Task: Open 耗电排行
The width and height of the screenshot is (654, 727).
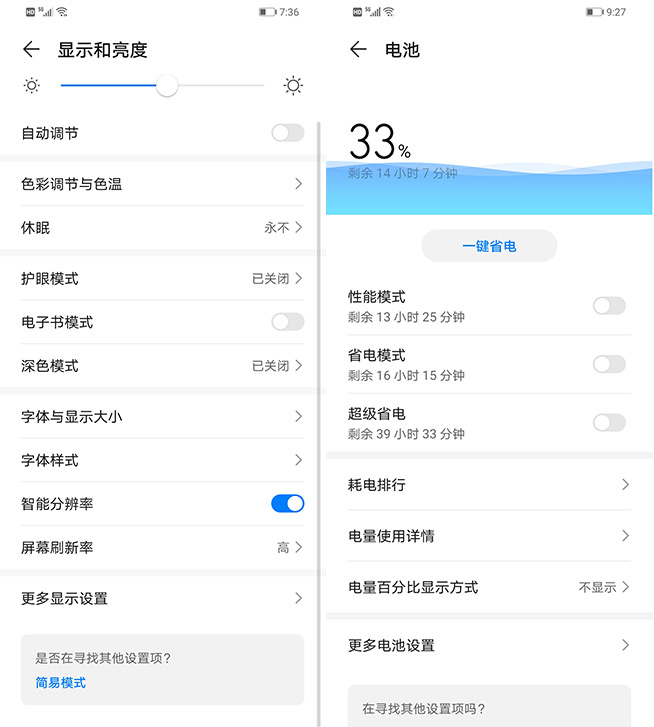Action: pos(489,485)
